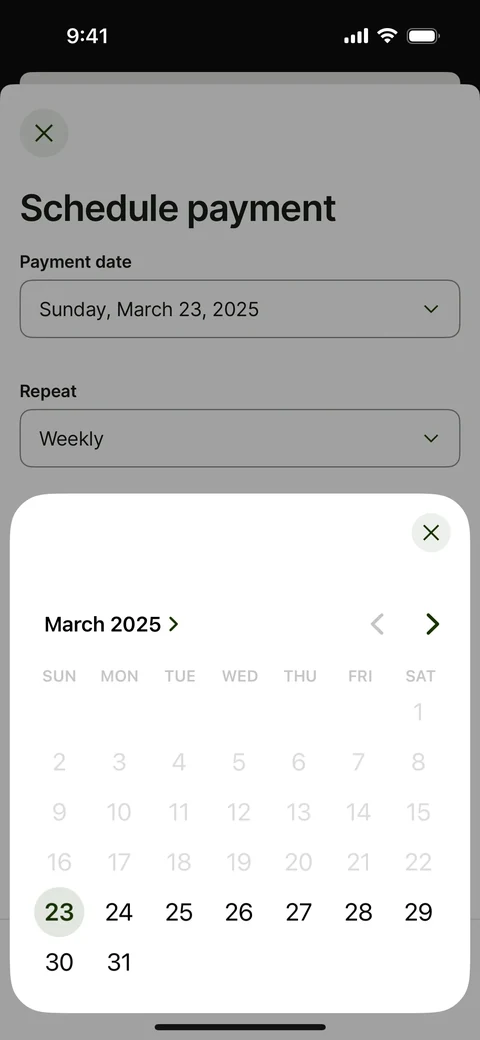This screenshot has height=1040, width=480.
Task: Select March 23 on the calendar
Action: (59, 912)
